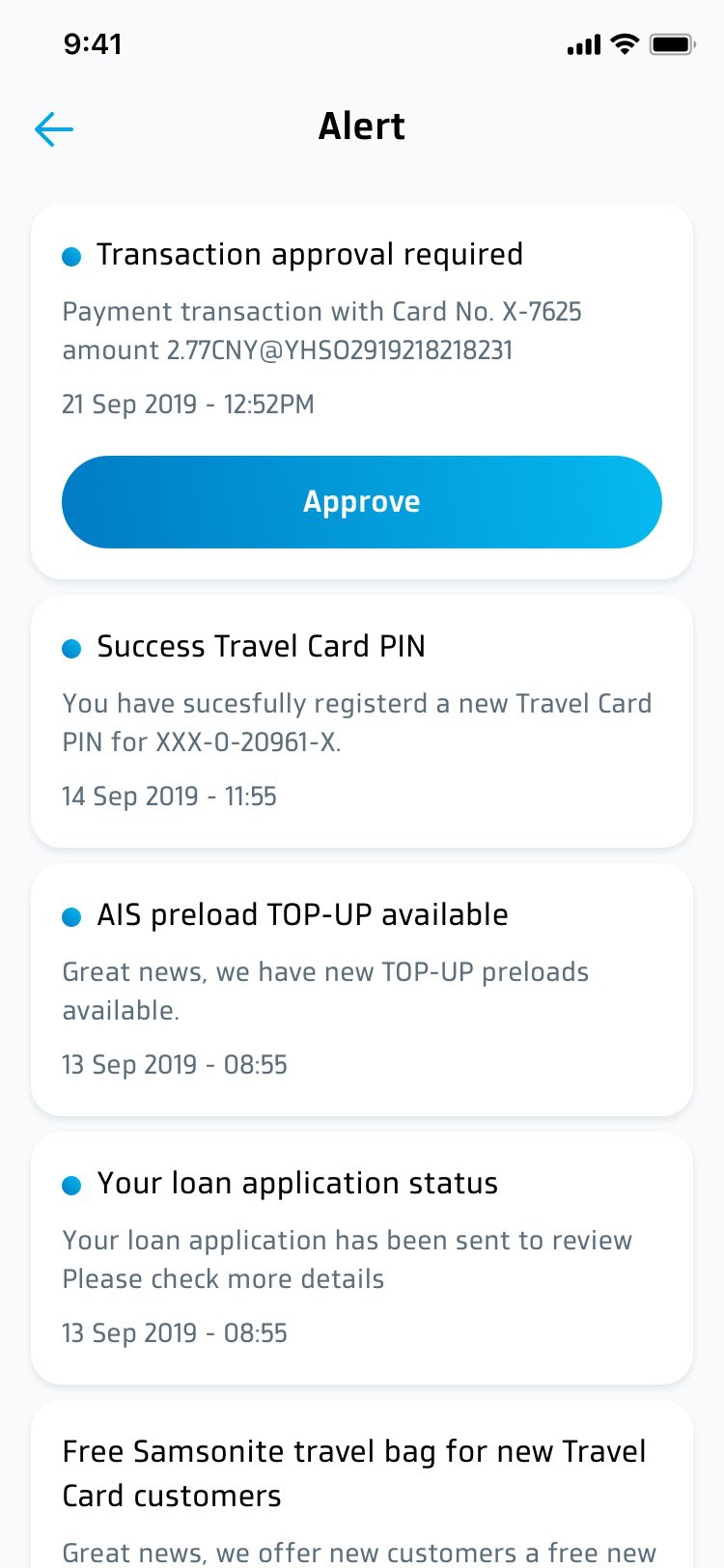View the AIS preload TOP-UP available alert
Image resolution: width=724 pixels, height=1568 pixels.
point(361,989)
